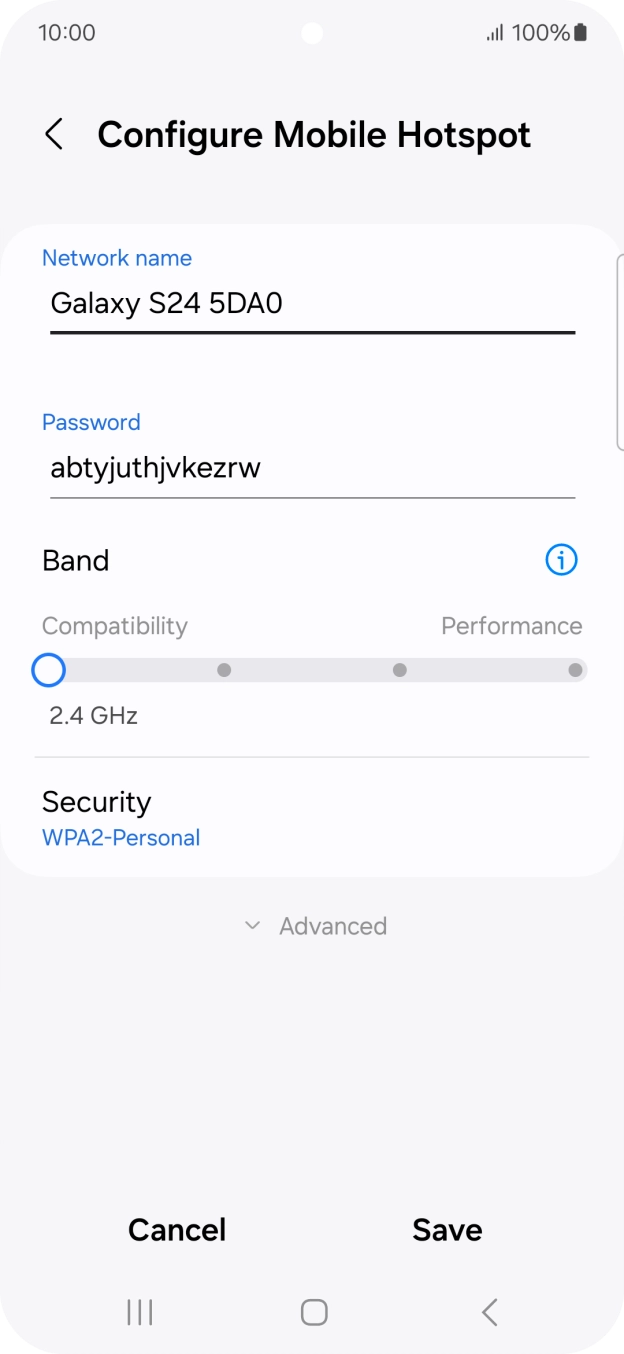This screenshot has width=624, height=1354.
Task: Cancel hotspot configuration changes
Action: pyautogui.click(x=177, y=1229)
